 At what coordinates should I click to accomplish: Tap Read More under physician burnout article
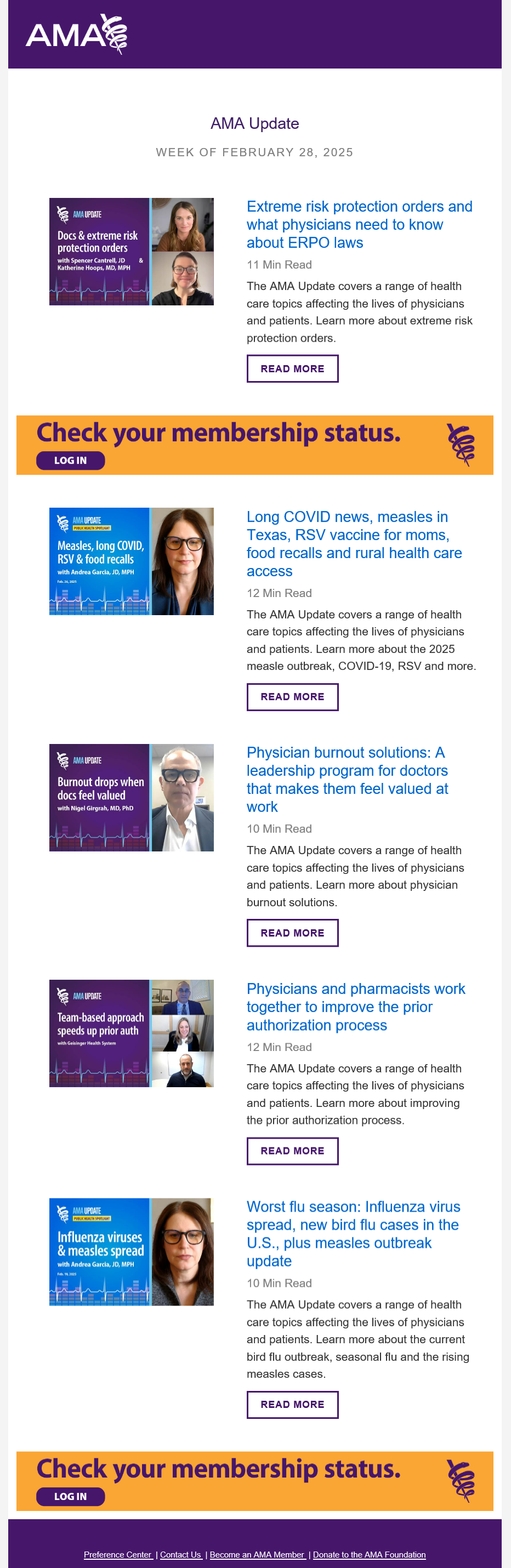click(x=292, y=933)
